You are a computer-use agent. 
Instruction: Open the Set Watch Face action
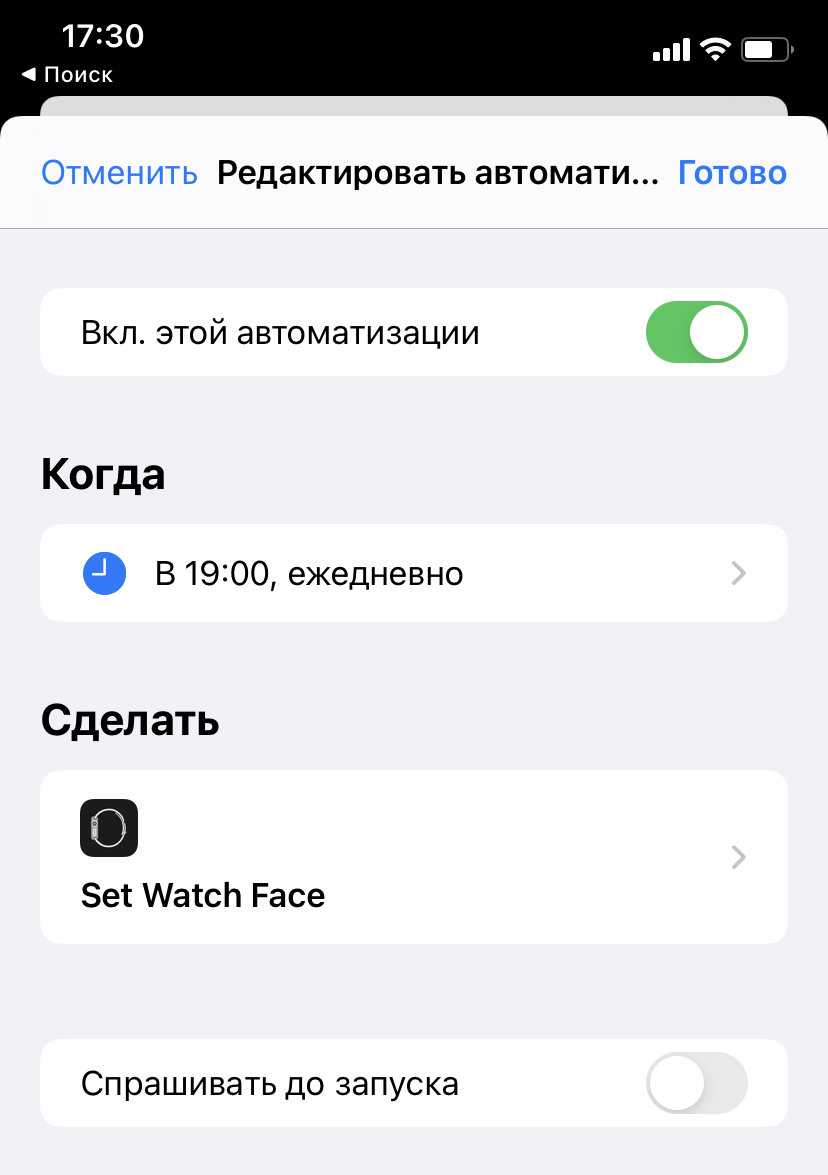[413, 857]
